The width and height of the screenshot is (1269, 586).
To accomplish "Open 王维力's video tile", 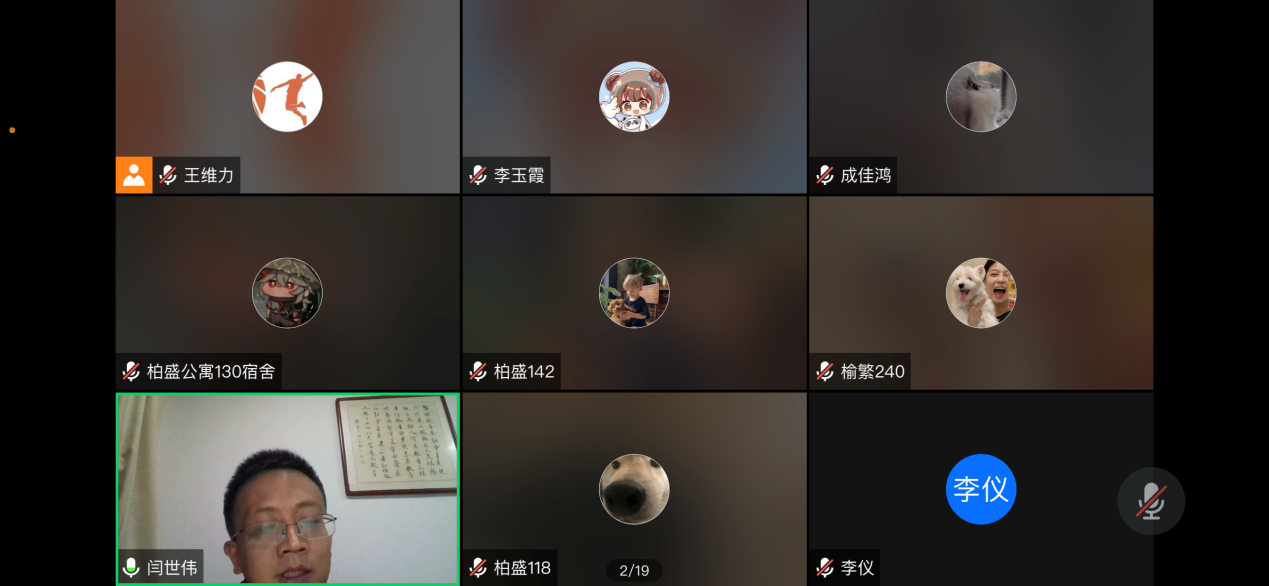I will click(x=287, y=97).
